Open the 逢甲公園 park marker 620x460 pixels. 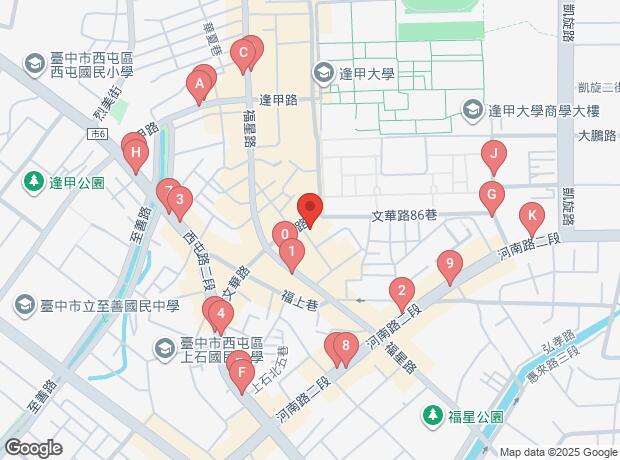tap(34, 182)
